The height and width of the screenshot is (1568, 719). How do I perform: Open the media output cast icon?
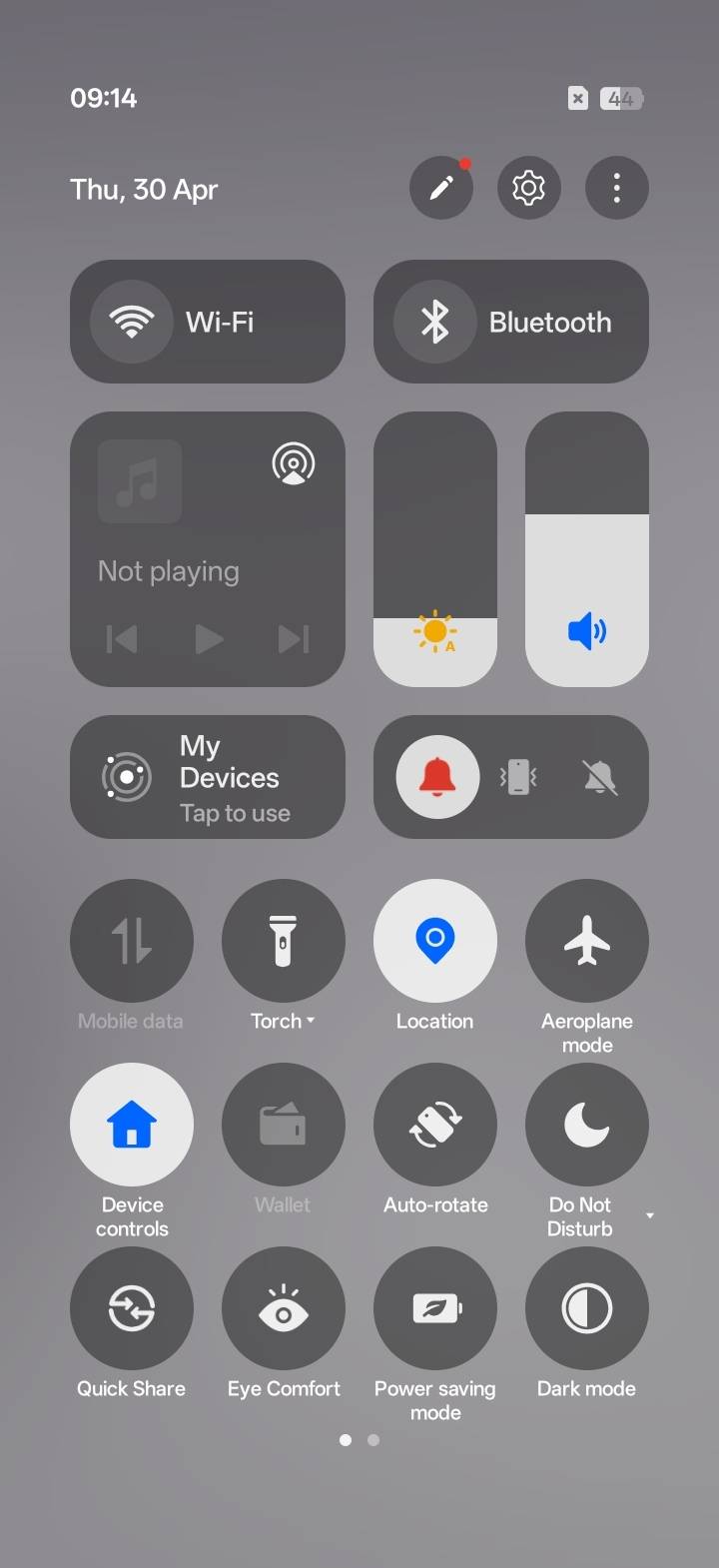pyautogui.click(x=294, y=463)
